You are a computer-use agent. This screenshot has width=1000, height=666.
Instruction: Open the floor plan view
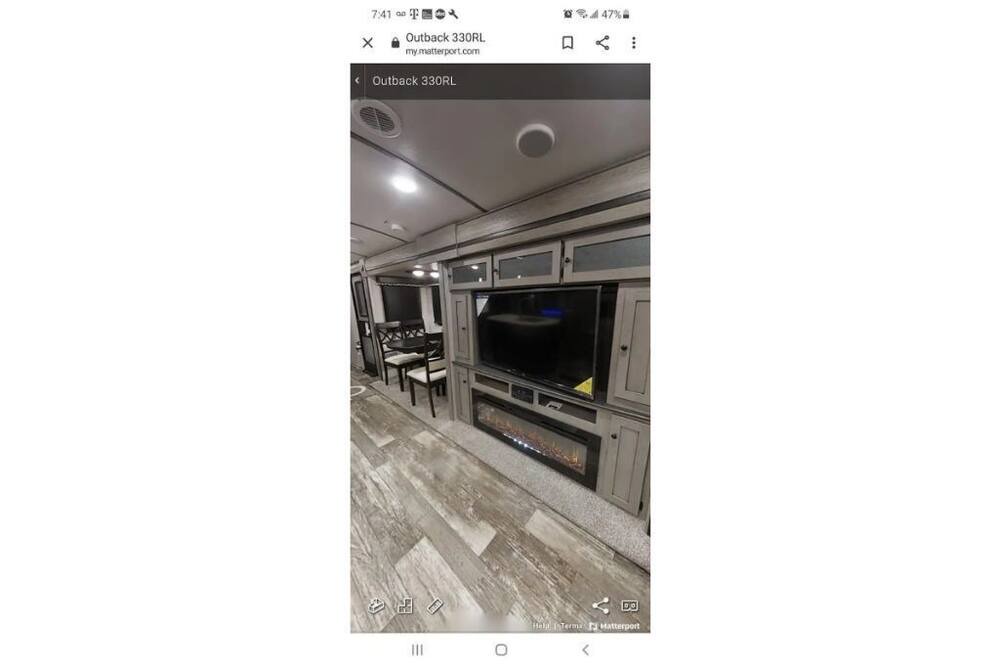[x=405, y=606]
